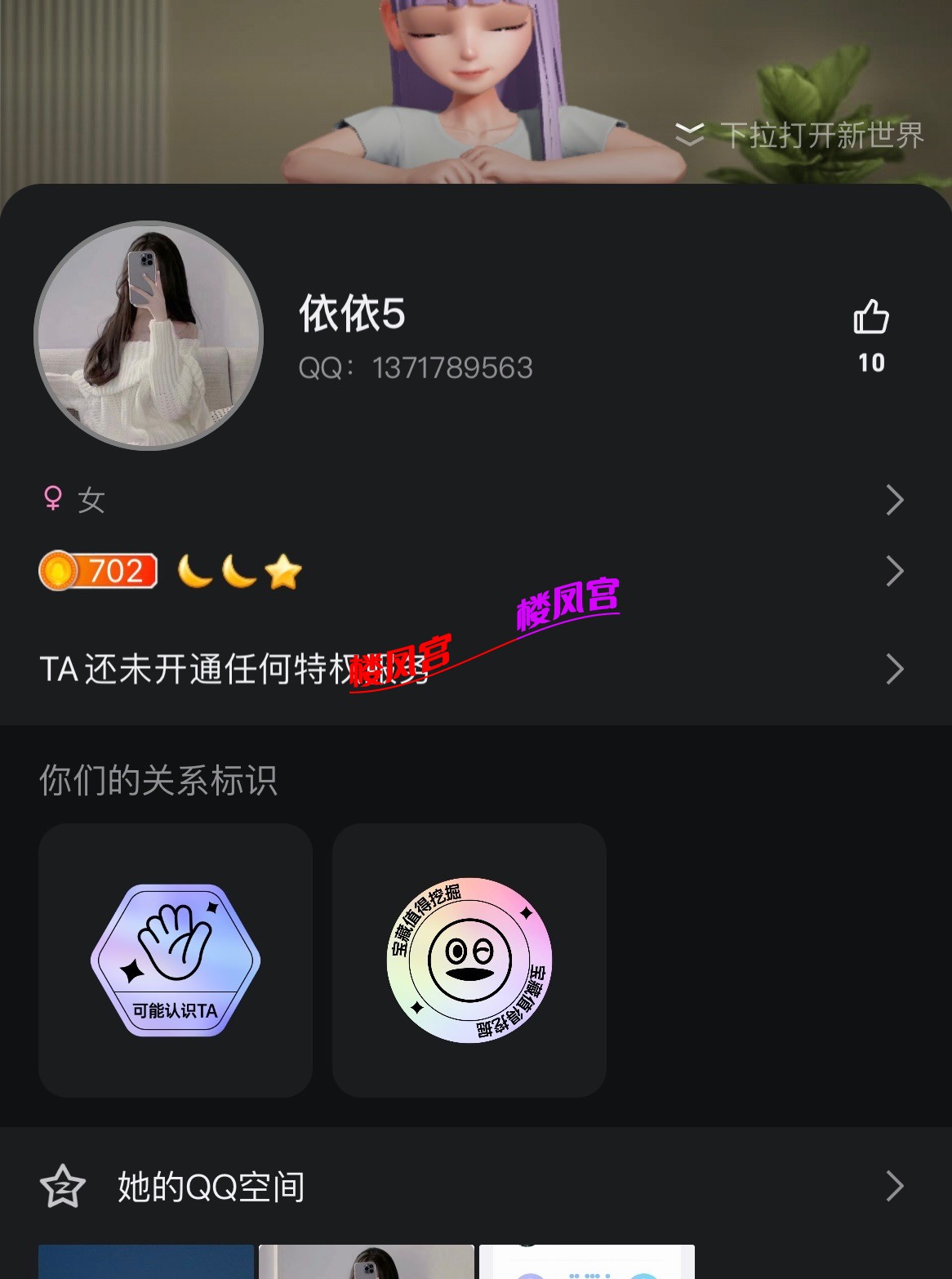Tap 下拉打开新世界 hint

[800, 135]
